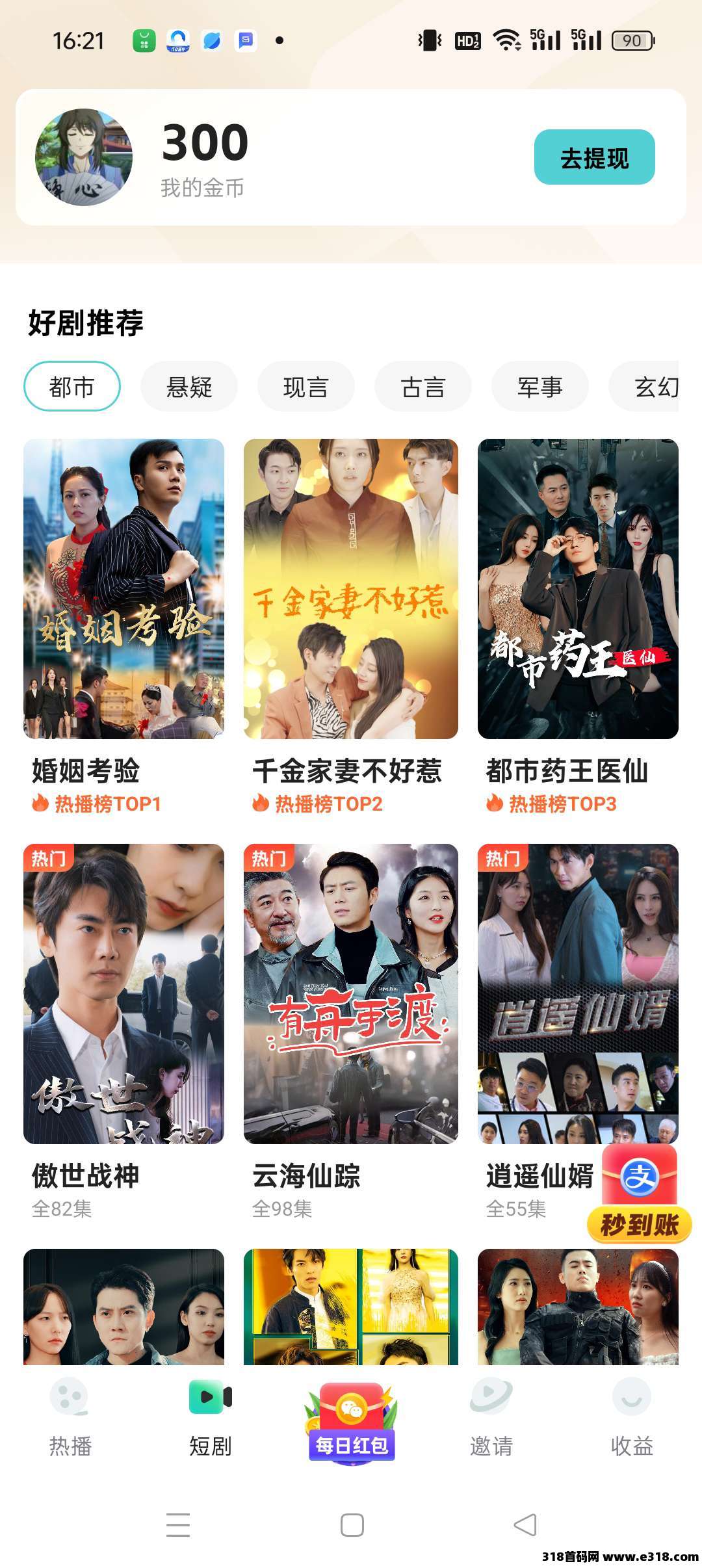The width and height of the screenshot is (702, 1568).
Task: Go to the 短剧 tab
Action: [211, 1417]
